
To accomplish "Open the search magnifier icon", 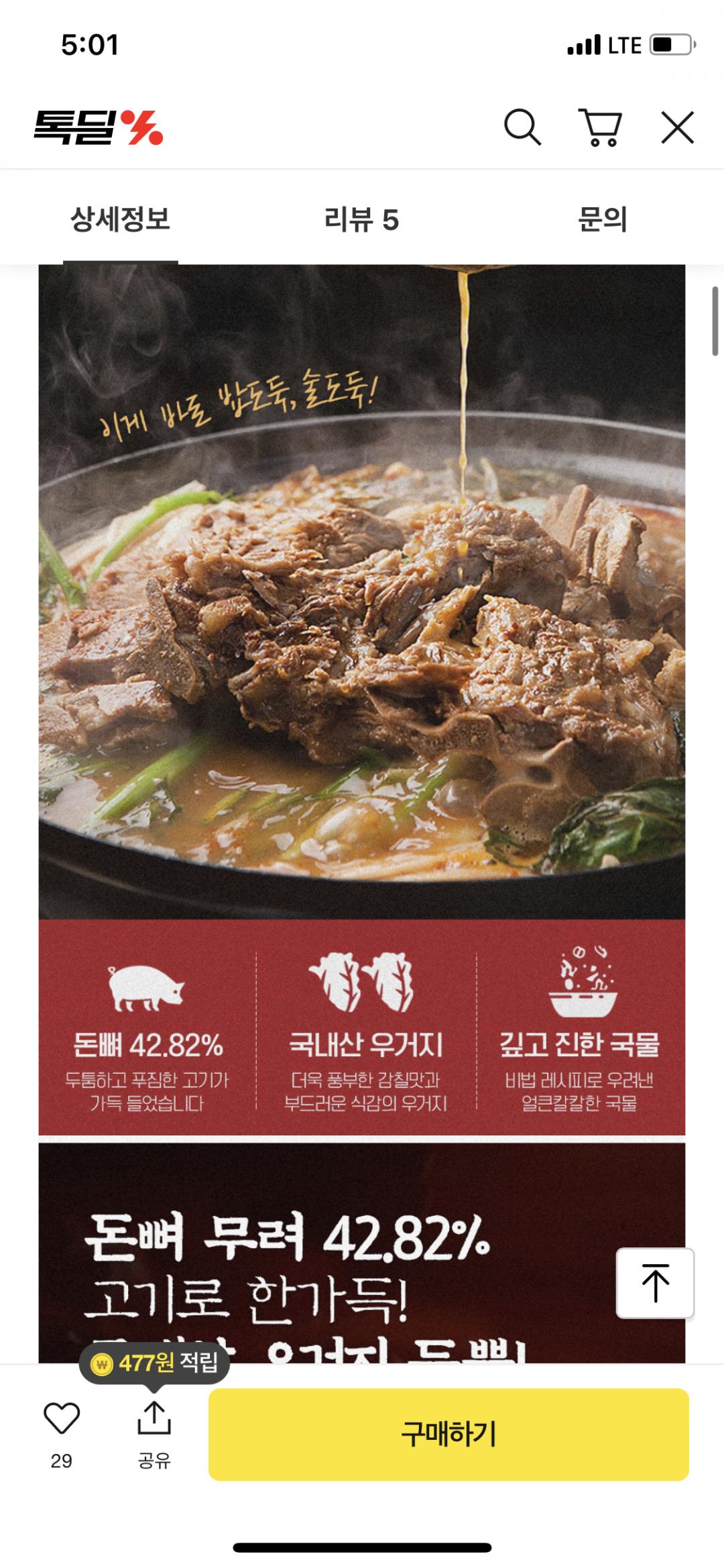I will 522,127.
